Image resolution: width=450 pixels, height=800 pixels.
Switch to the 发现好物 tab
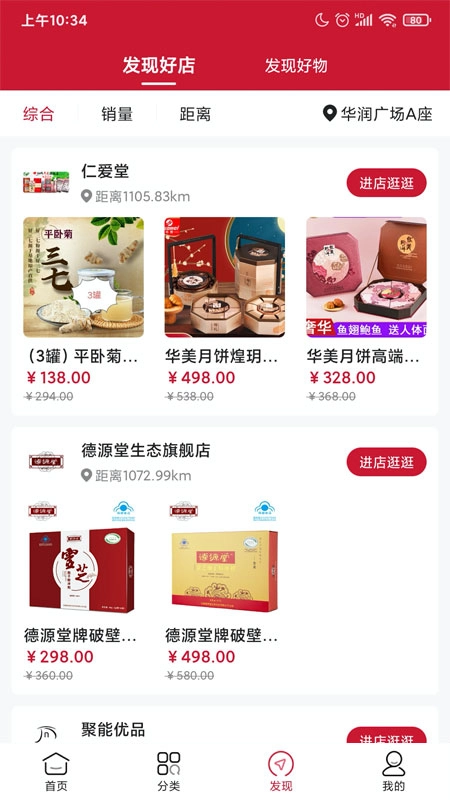tap(295, 66)
